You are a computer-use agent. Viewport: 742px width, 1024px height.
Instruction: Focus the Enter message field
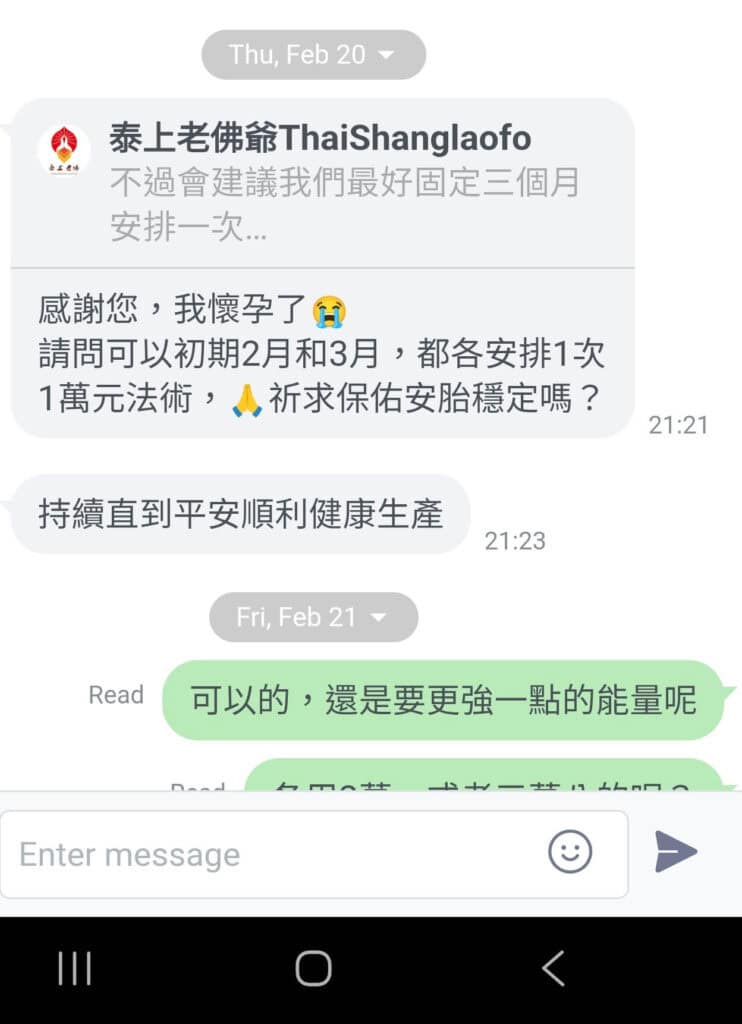tap(270, 855)
